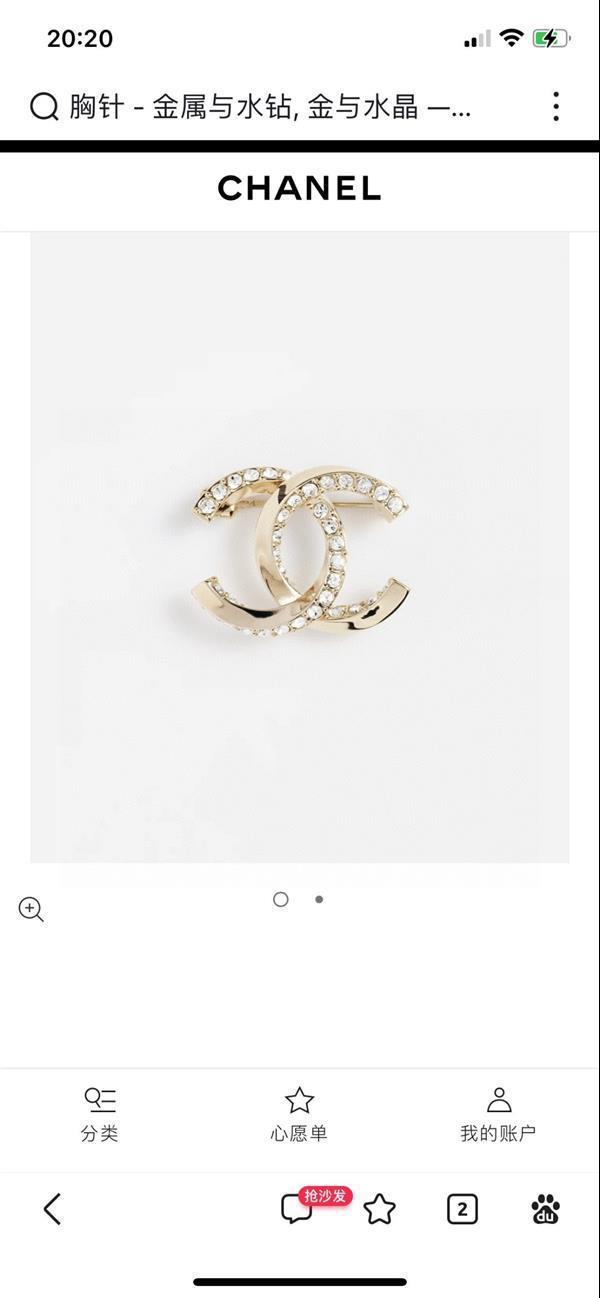Open the Baidu paw home button
This screenshot has height=1298, width=600.
(545, 1209)
